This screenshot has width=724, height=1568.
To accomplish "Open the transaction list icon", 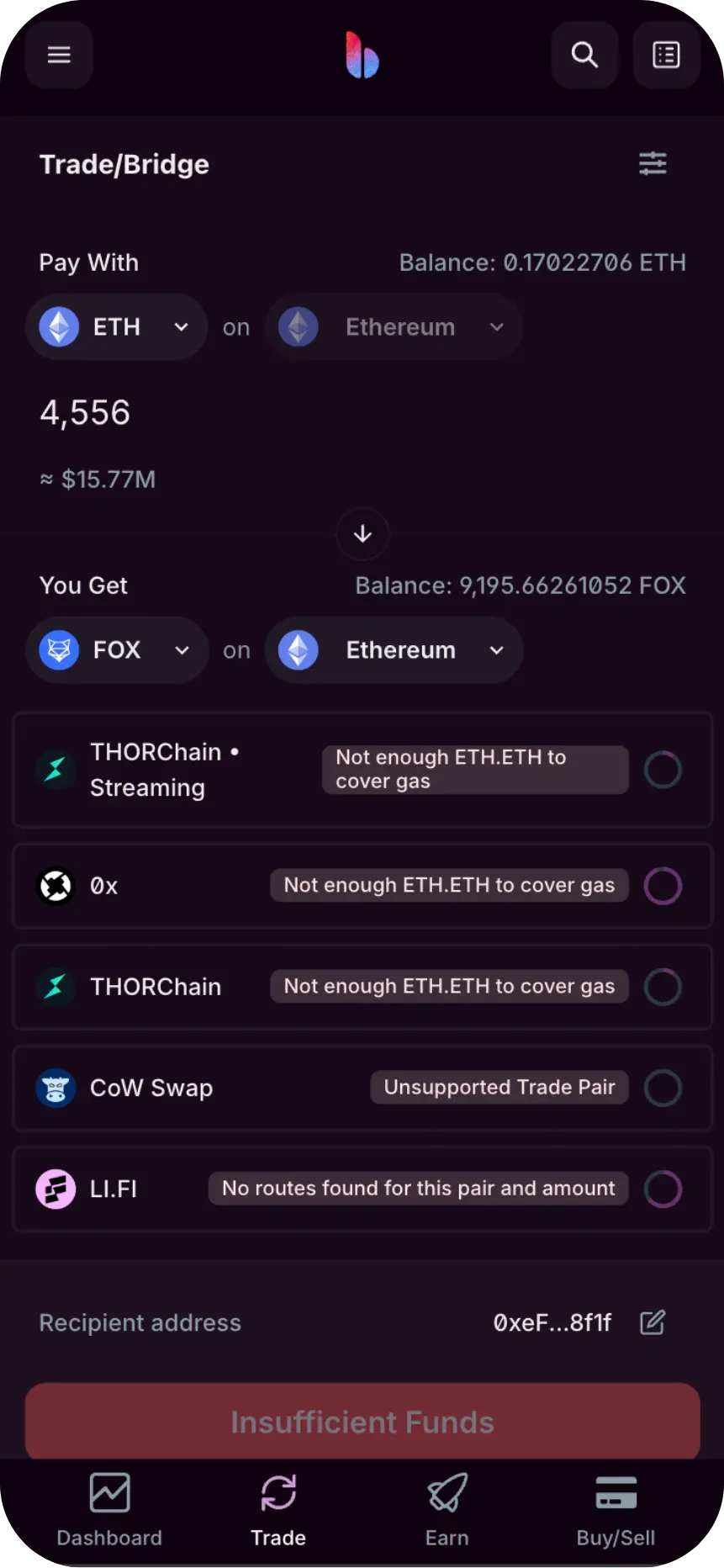I will coord(666,56).
